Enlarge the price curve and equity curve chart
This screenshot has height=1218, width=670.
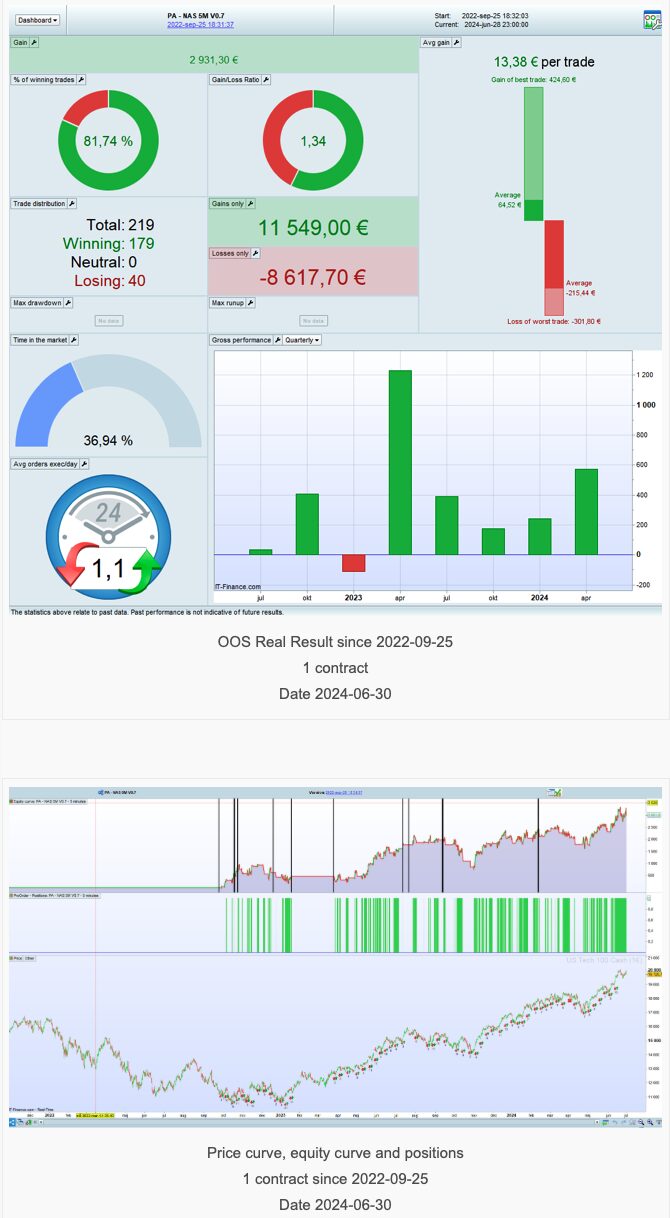coord(335,955)
